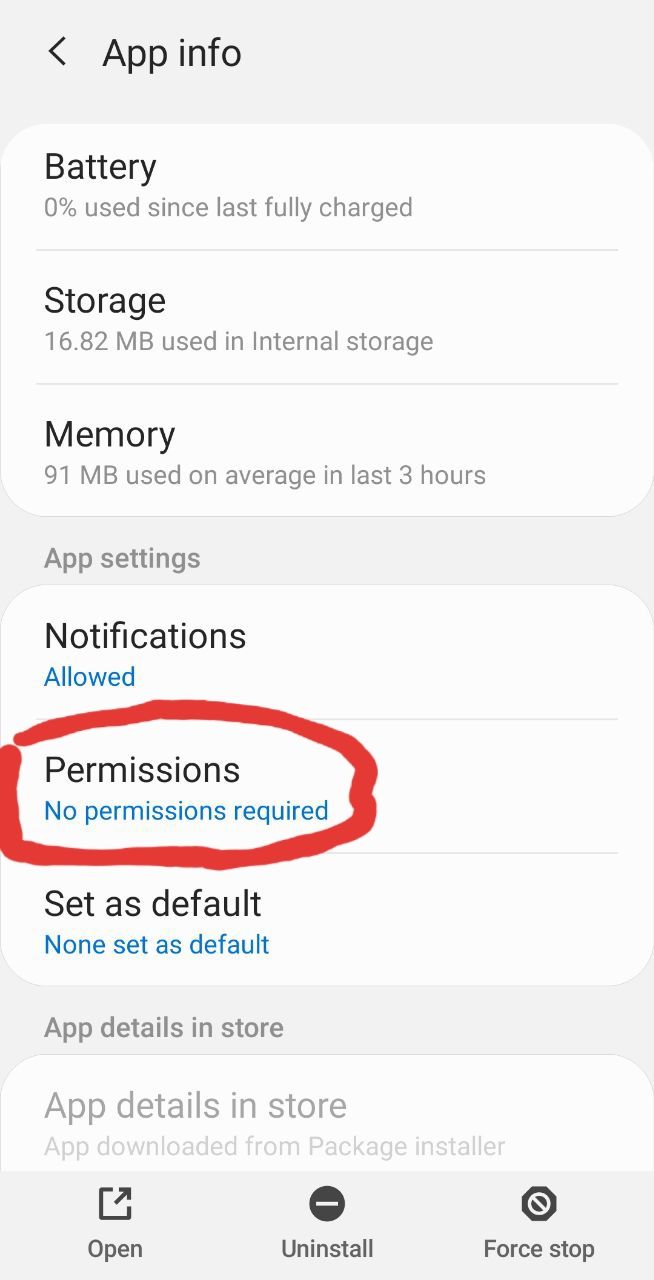
Task: Force stop the app
Action: 538,1224
